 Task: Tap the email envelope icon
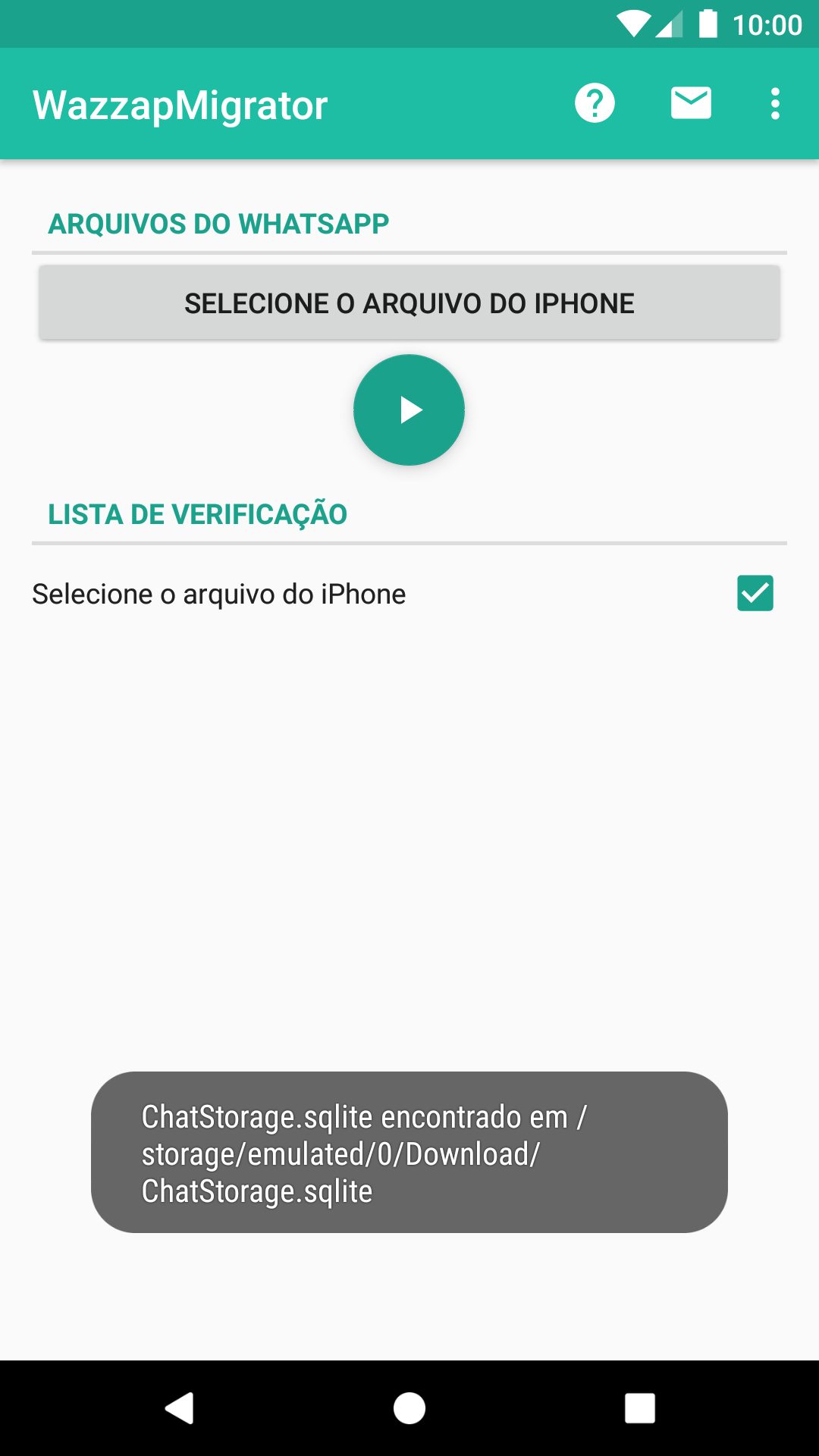coord(690,103)
